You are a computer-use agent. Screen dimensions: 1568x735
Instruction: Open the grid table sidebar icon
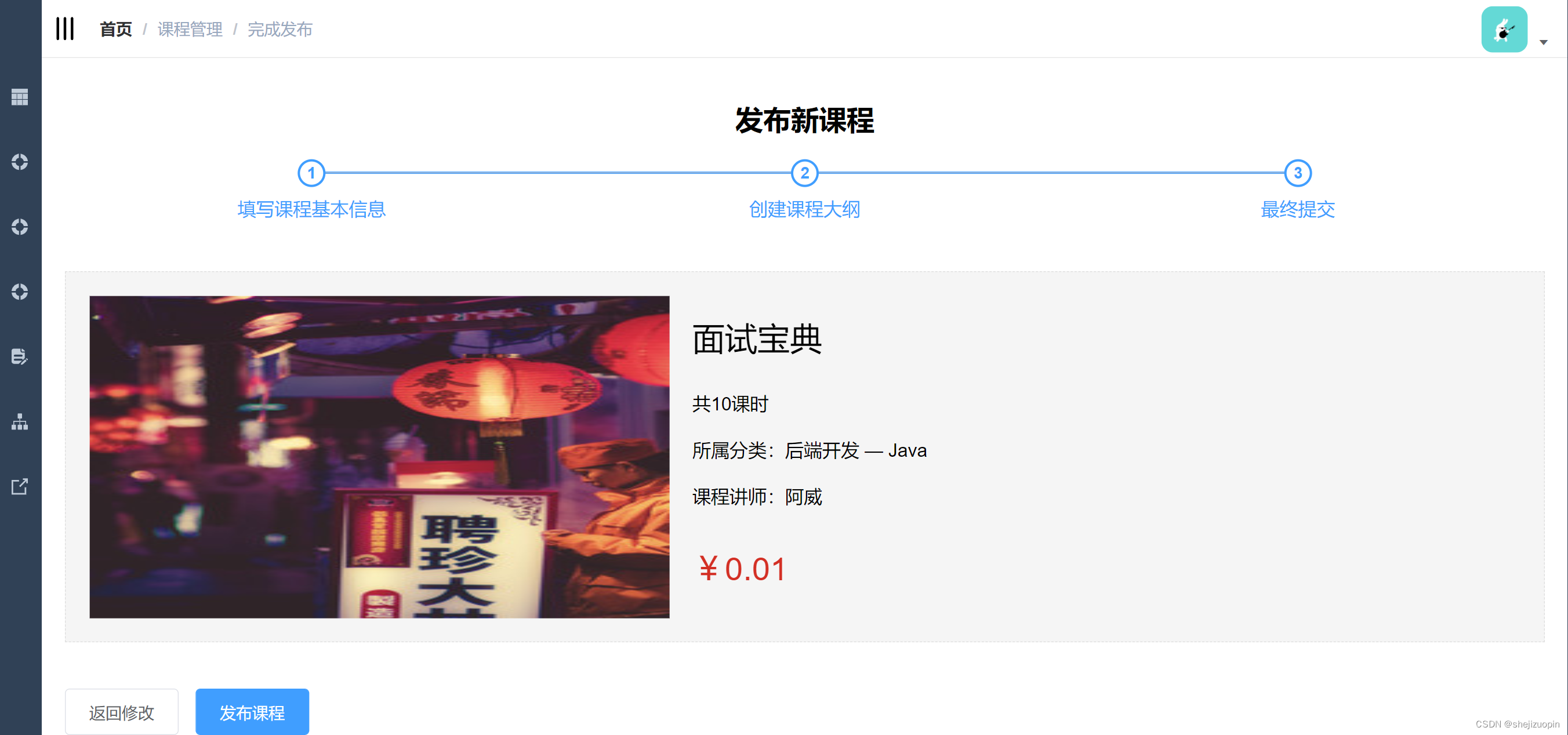[x=20, y=97]
